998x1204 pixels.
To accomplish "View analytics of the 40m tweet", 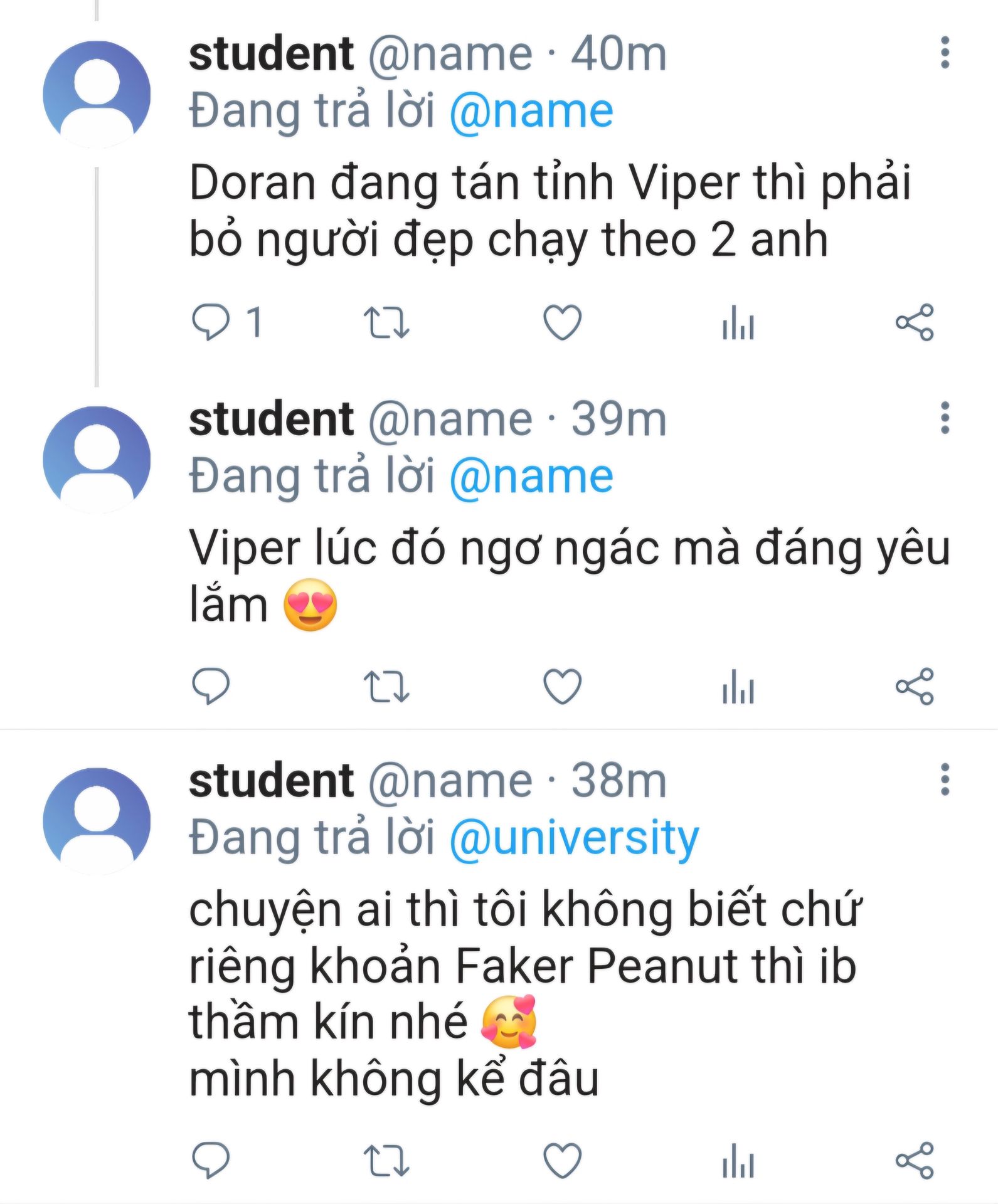I will [738, 322].
